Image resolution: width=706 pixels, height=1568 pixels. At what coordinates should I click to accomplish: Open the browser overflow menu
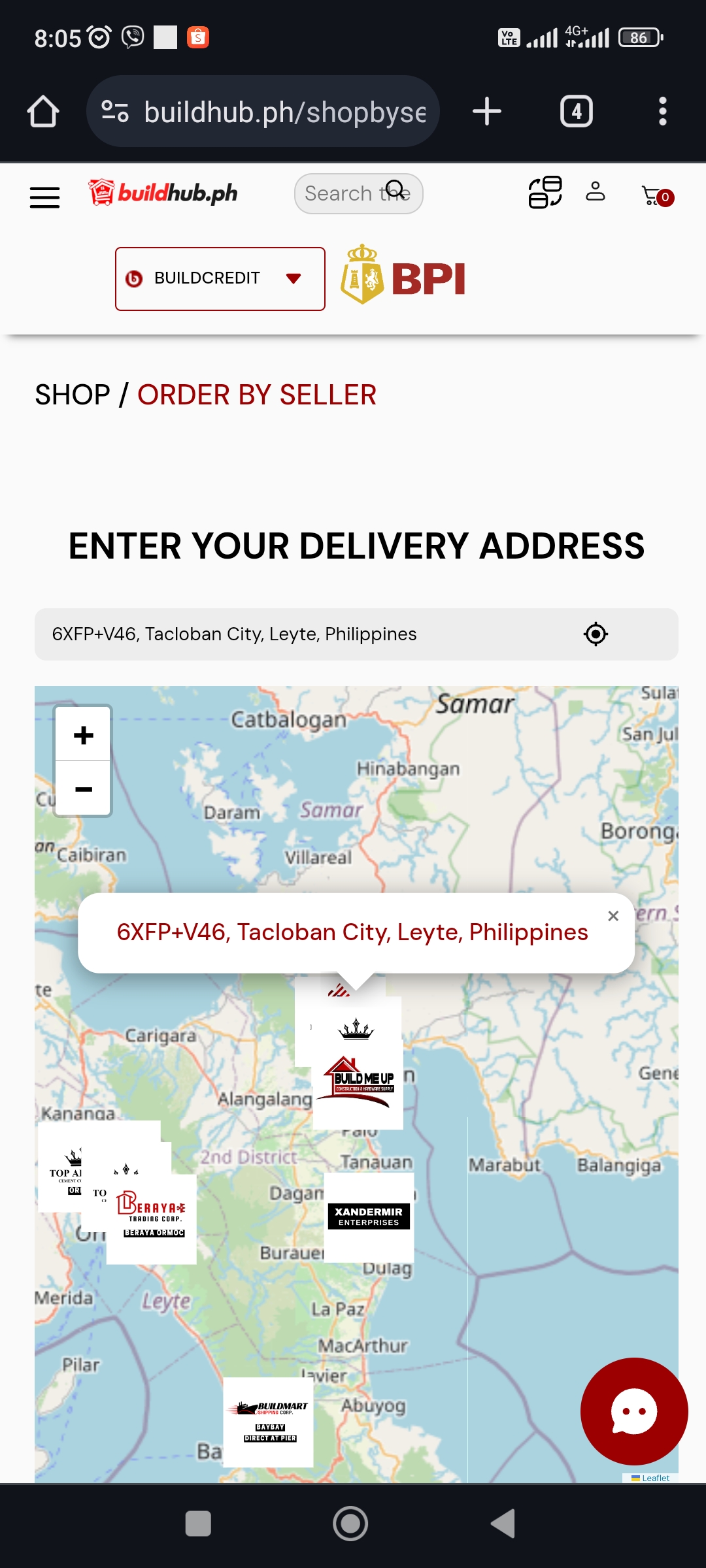coord(662,111)
